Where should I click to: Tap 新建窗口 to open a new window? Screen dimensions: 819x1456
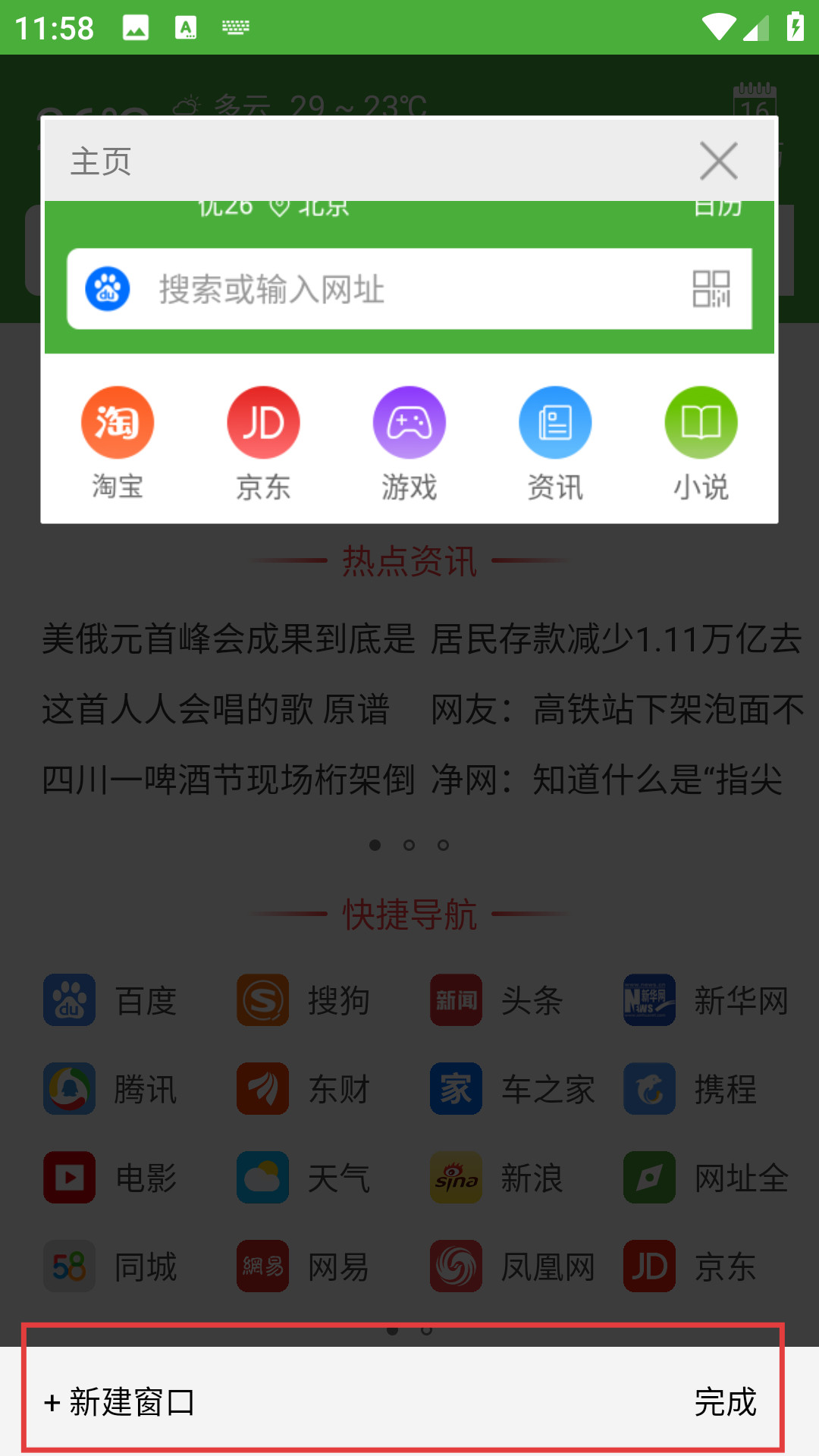(121, 1402)
